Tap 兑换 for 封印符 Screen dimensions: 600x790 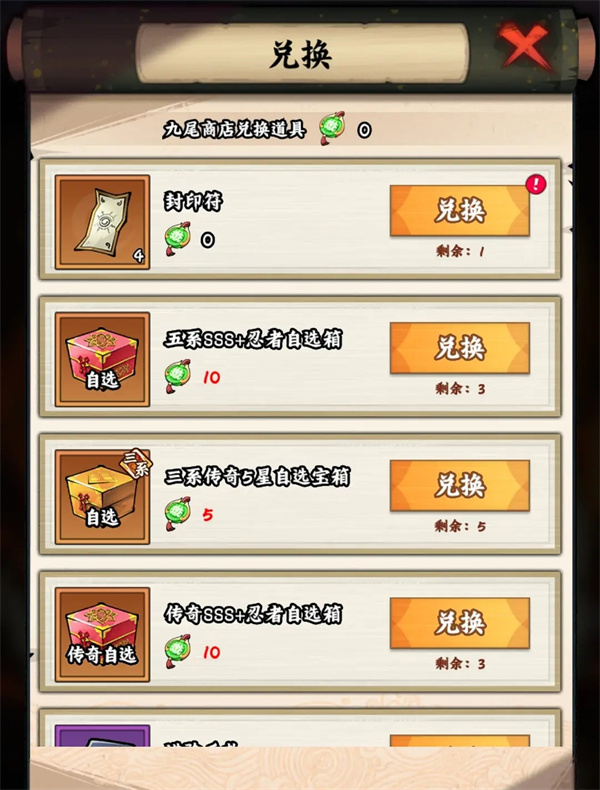459,210
